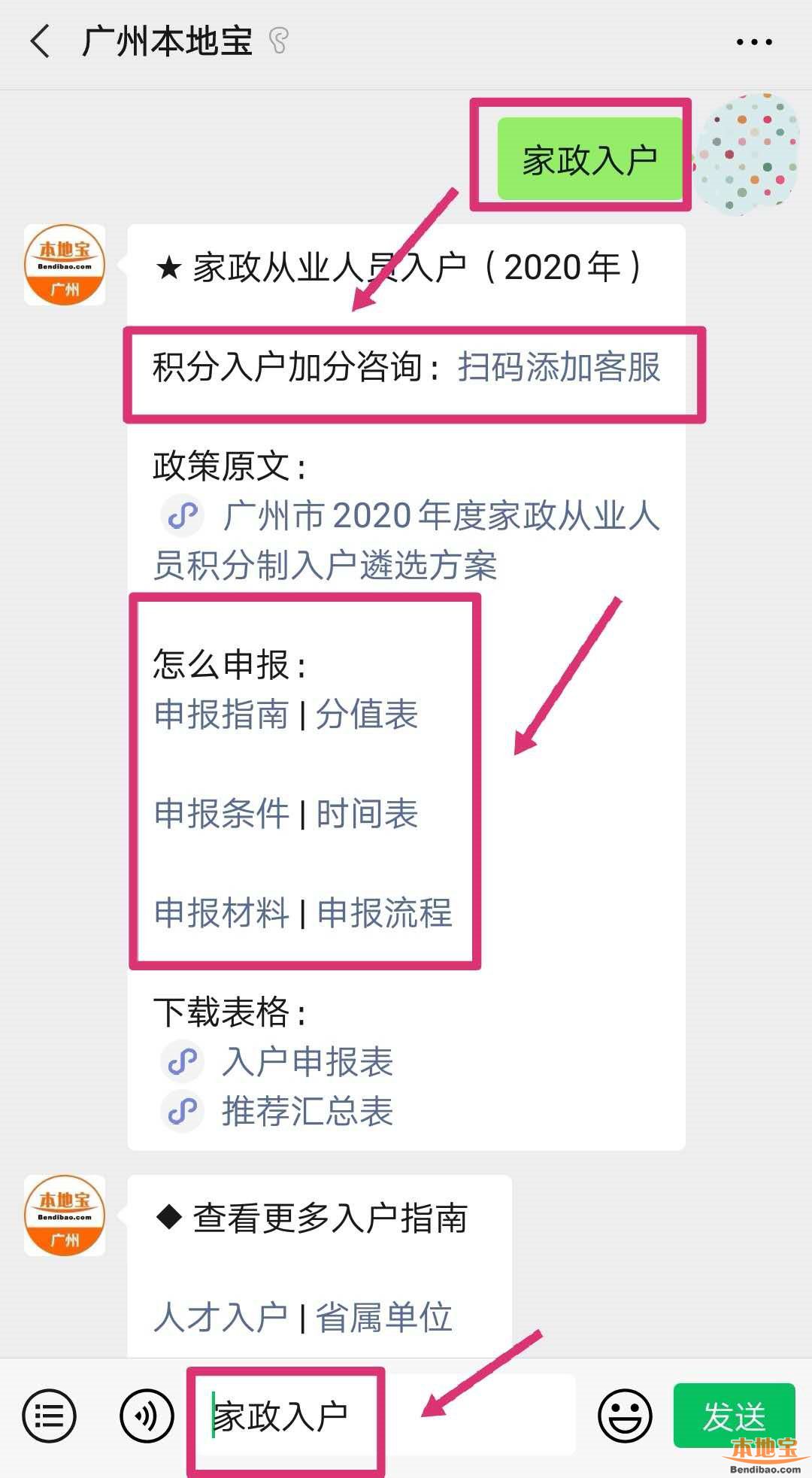Image resolution: width=812 pixels, height=1478 pixels.
Task: Go back from 广州本地宝 chat
Action: click(x=41, y=41)
